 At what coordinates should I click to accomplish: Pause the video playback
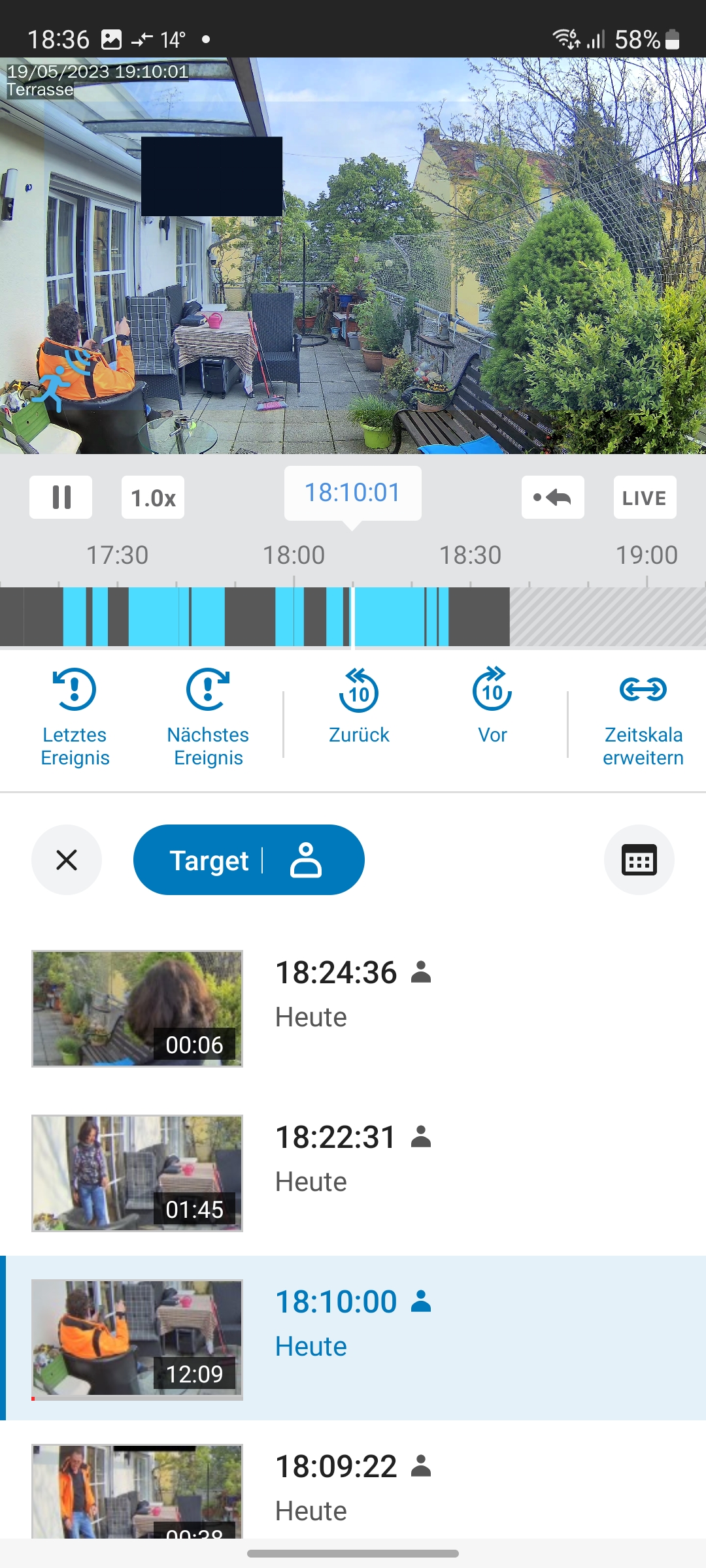point(61,497)
